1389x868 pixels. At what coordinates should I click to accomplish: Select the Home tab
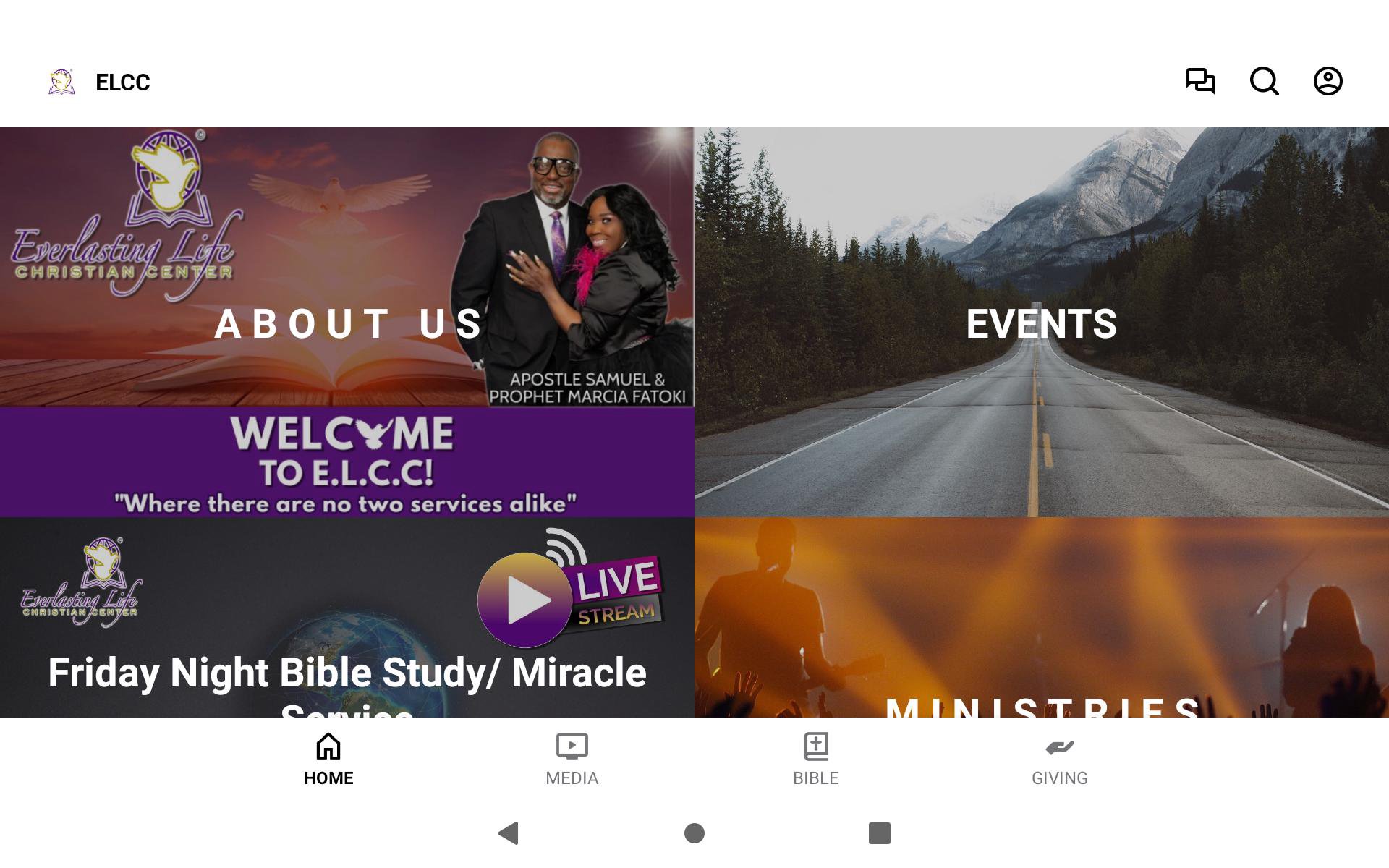click(x=328, y=759)
